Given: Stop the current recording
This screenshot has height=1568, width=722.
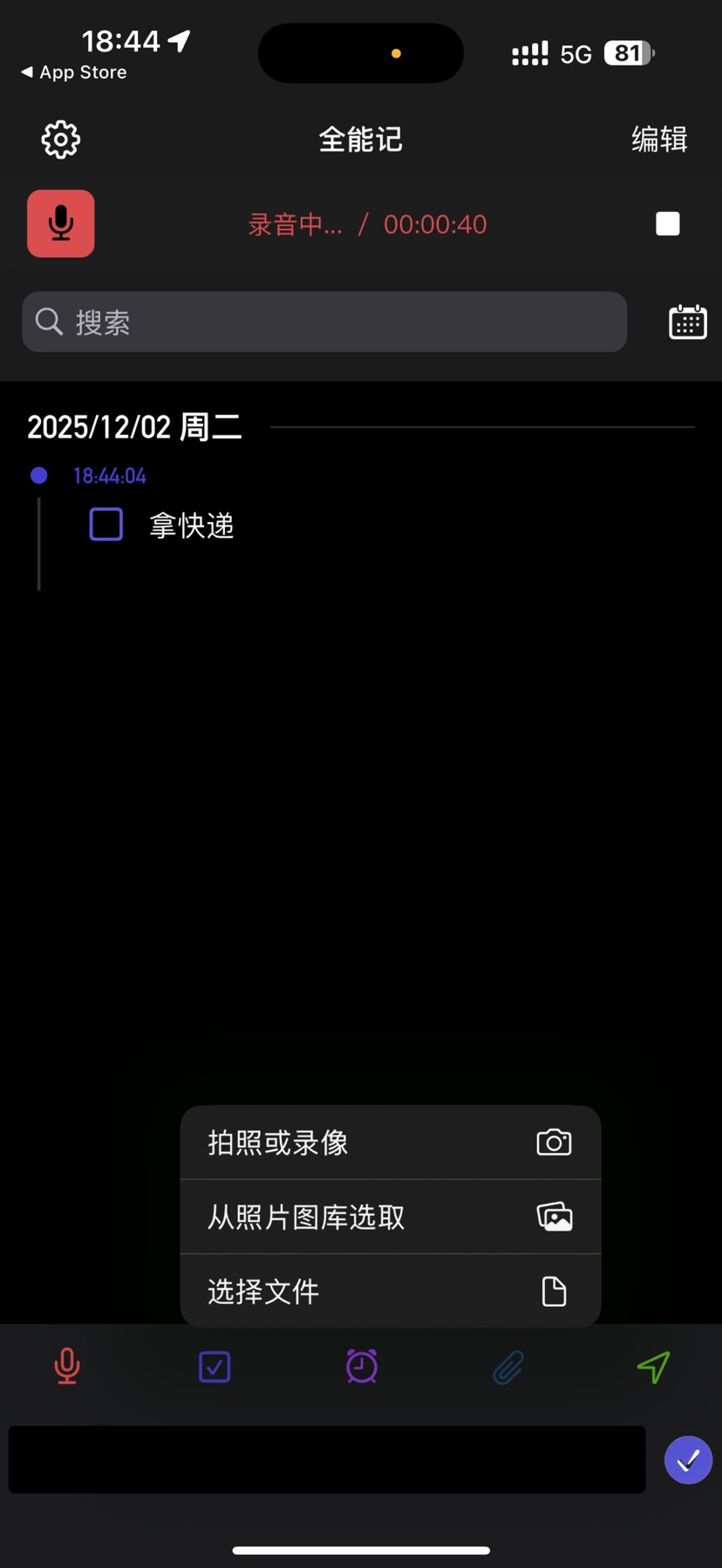Looking at the screenshot, I should point(667,224).
